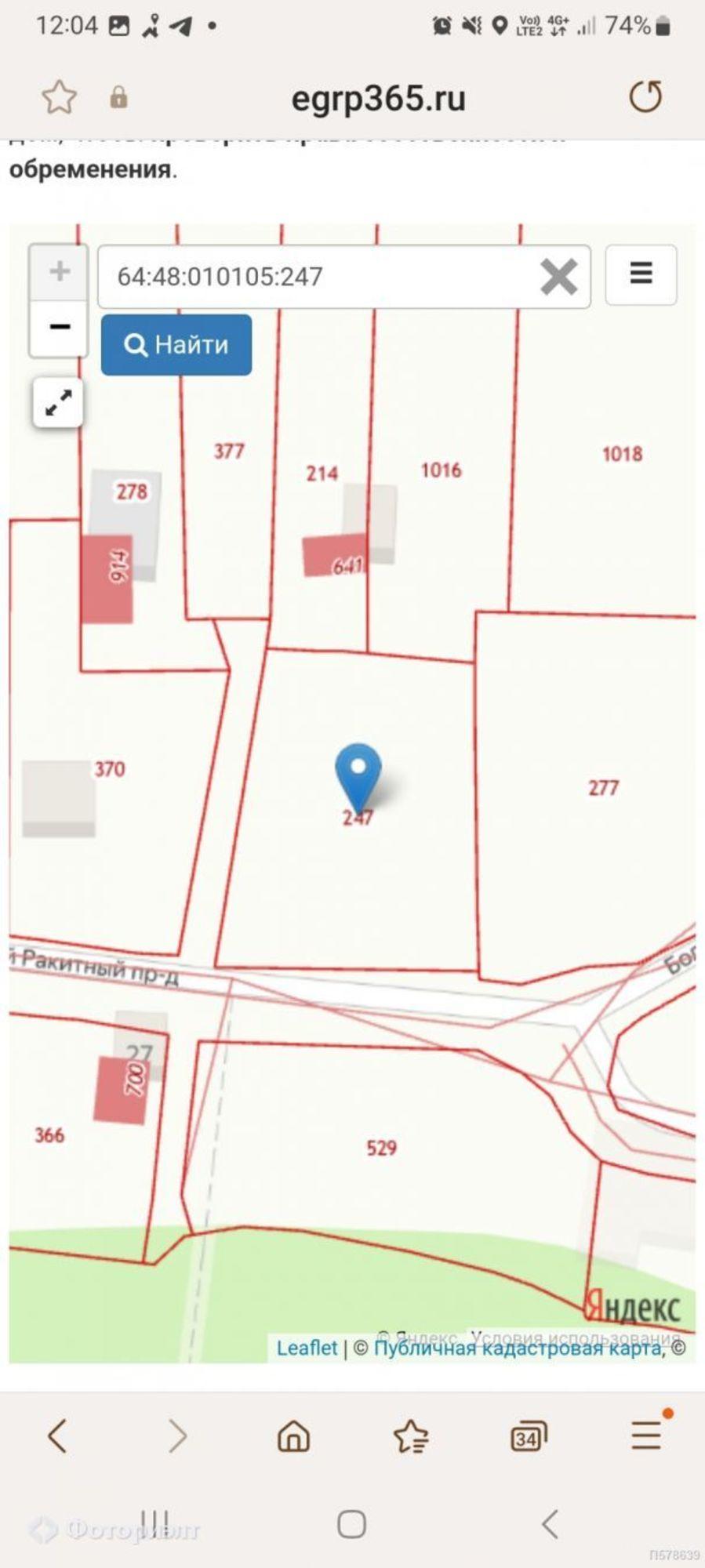The height and width of the screenshot is (1568, 705).
Task: Clear the cadastral number search field
Action: pyautogui.click(x=558, y=277)
